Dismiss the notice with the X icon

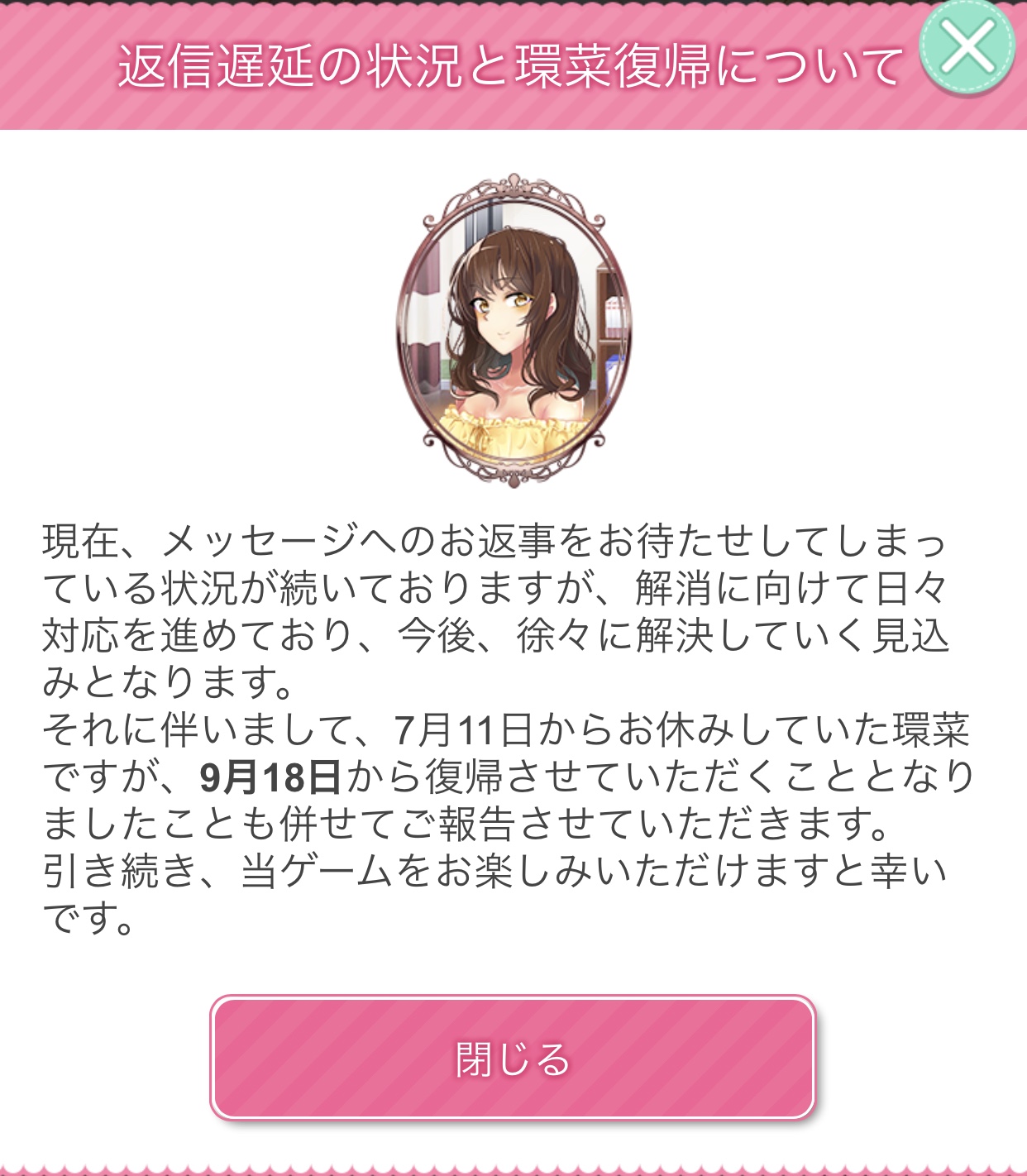[967, 47]
